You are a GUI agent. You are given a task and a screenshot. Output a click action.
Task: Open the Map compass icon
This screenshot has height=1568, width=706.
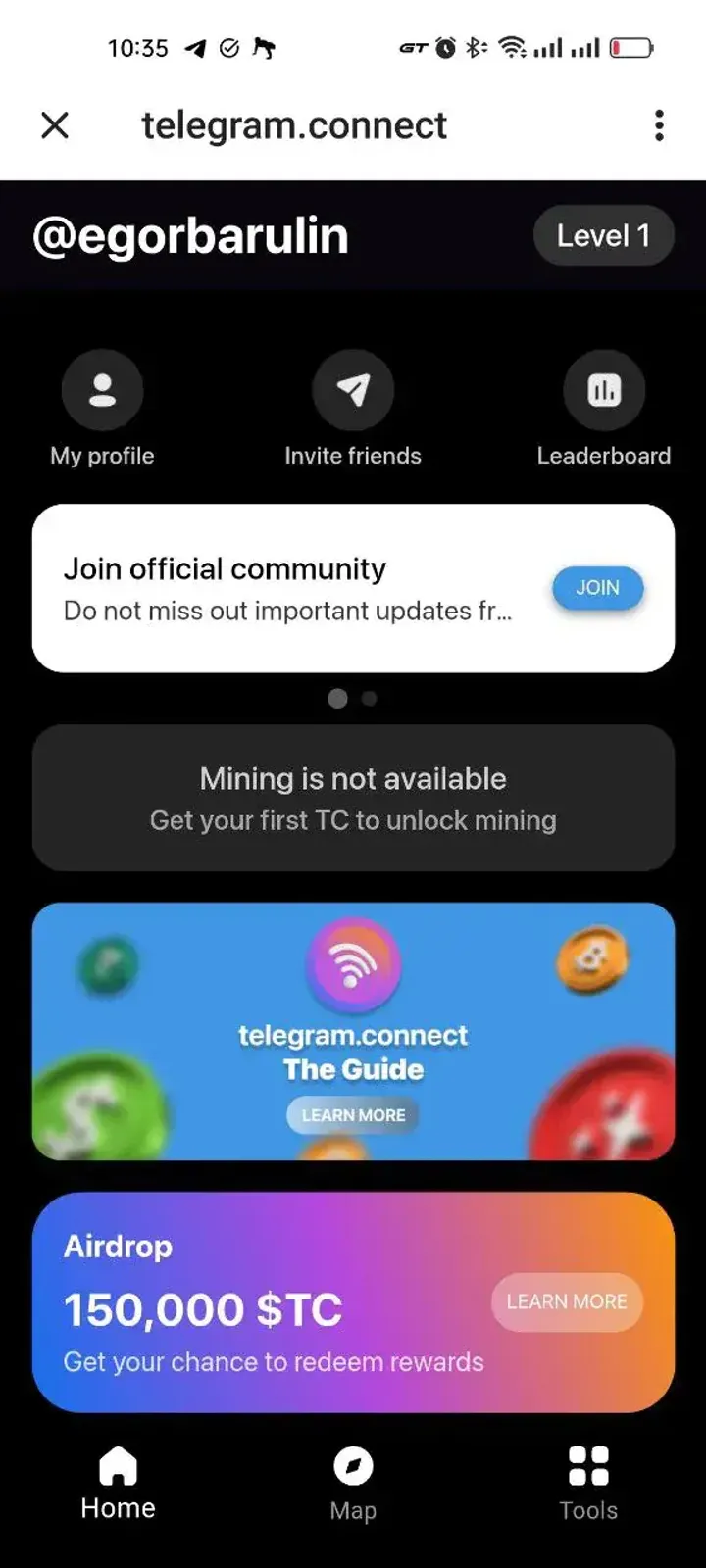tap(353, 1462)
